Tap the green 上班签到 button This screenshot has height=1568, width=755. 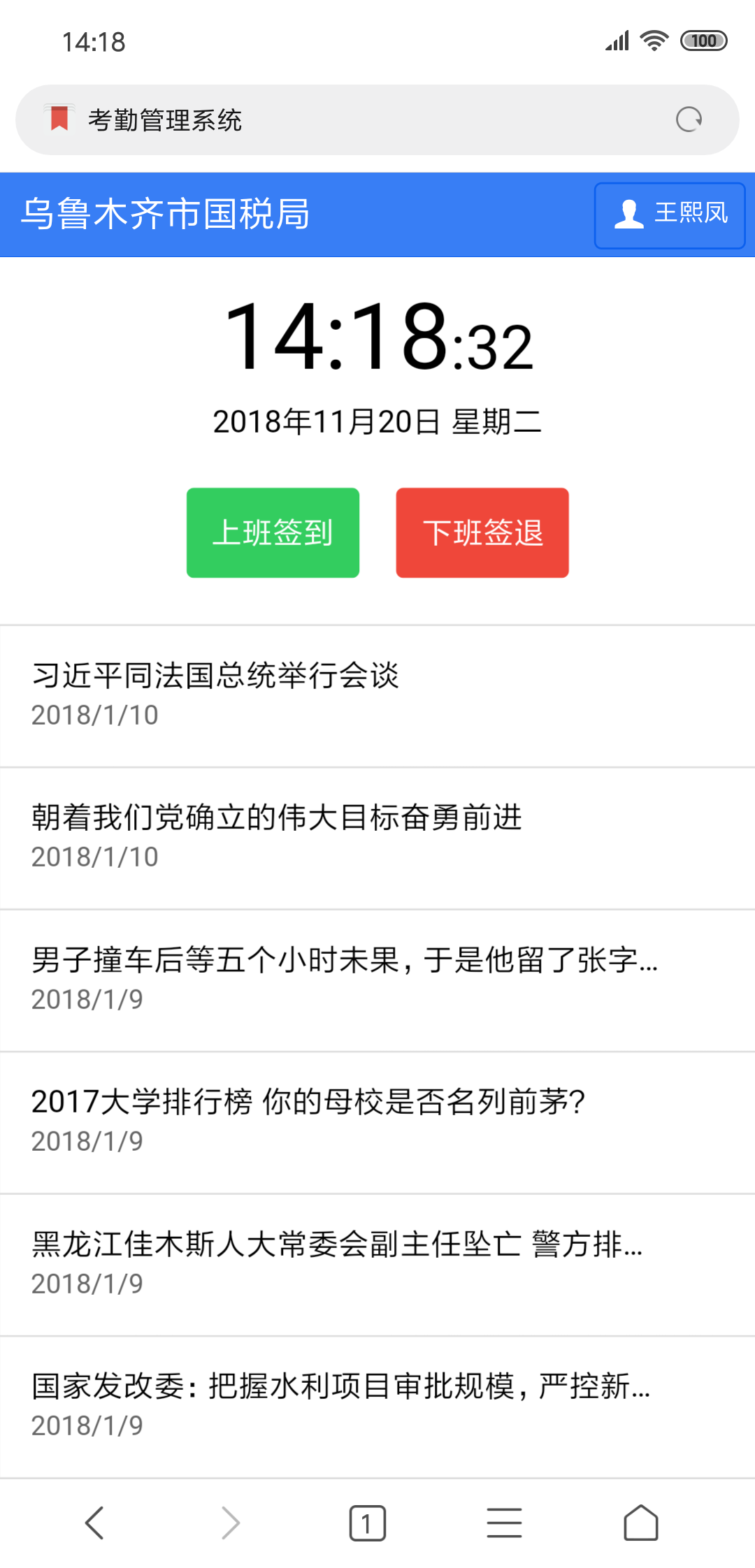[273, 532]
